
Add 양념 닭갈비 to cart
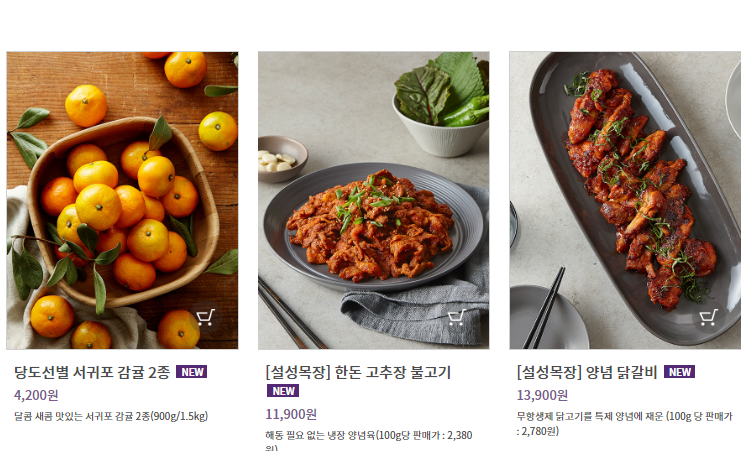708,317
